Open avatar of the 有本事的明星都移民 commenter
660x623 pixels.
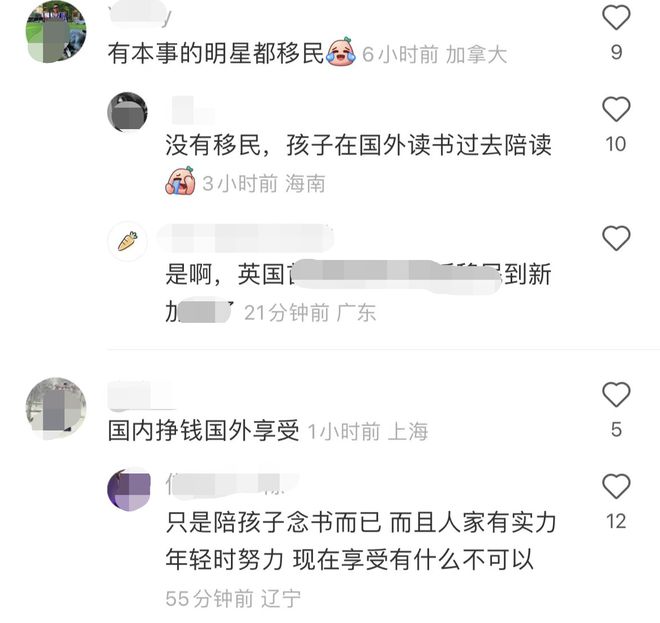click(55, 32)
